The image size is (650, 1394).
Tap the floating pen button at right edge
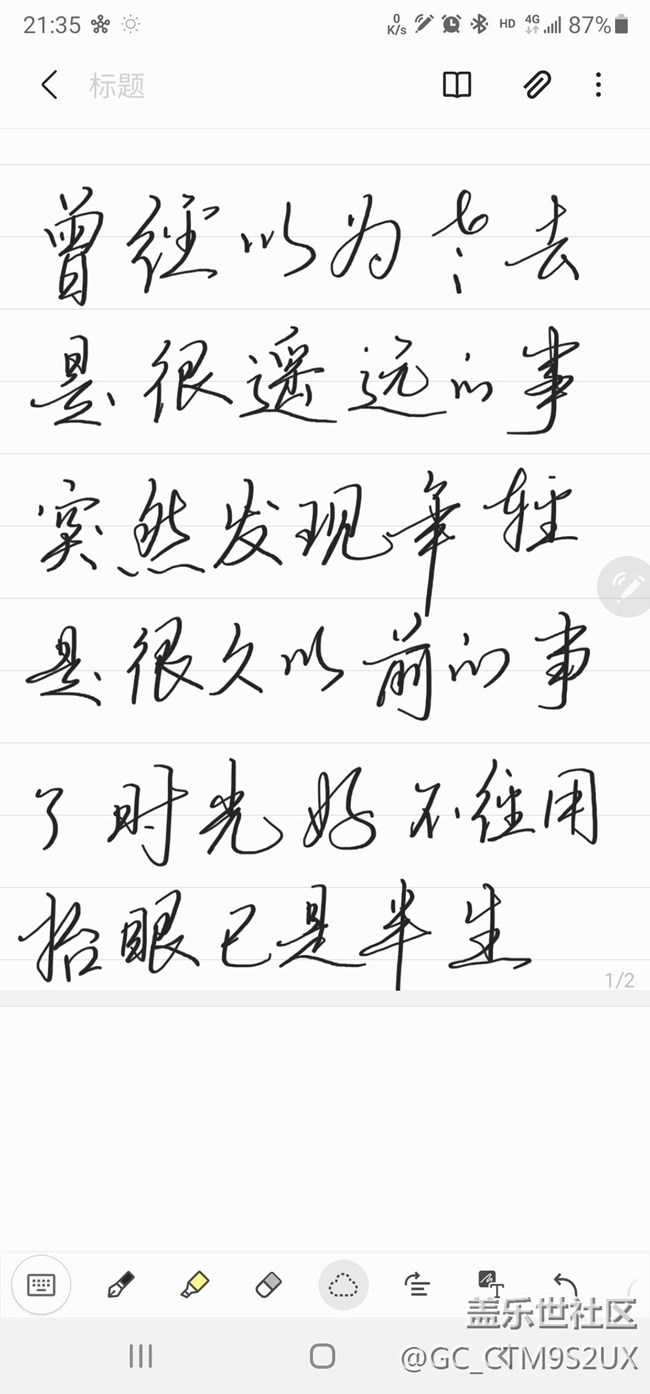(x=627, y=587)
